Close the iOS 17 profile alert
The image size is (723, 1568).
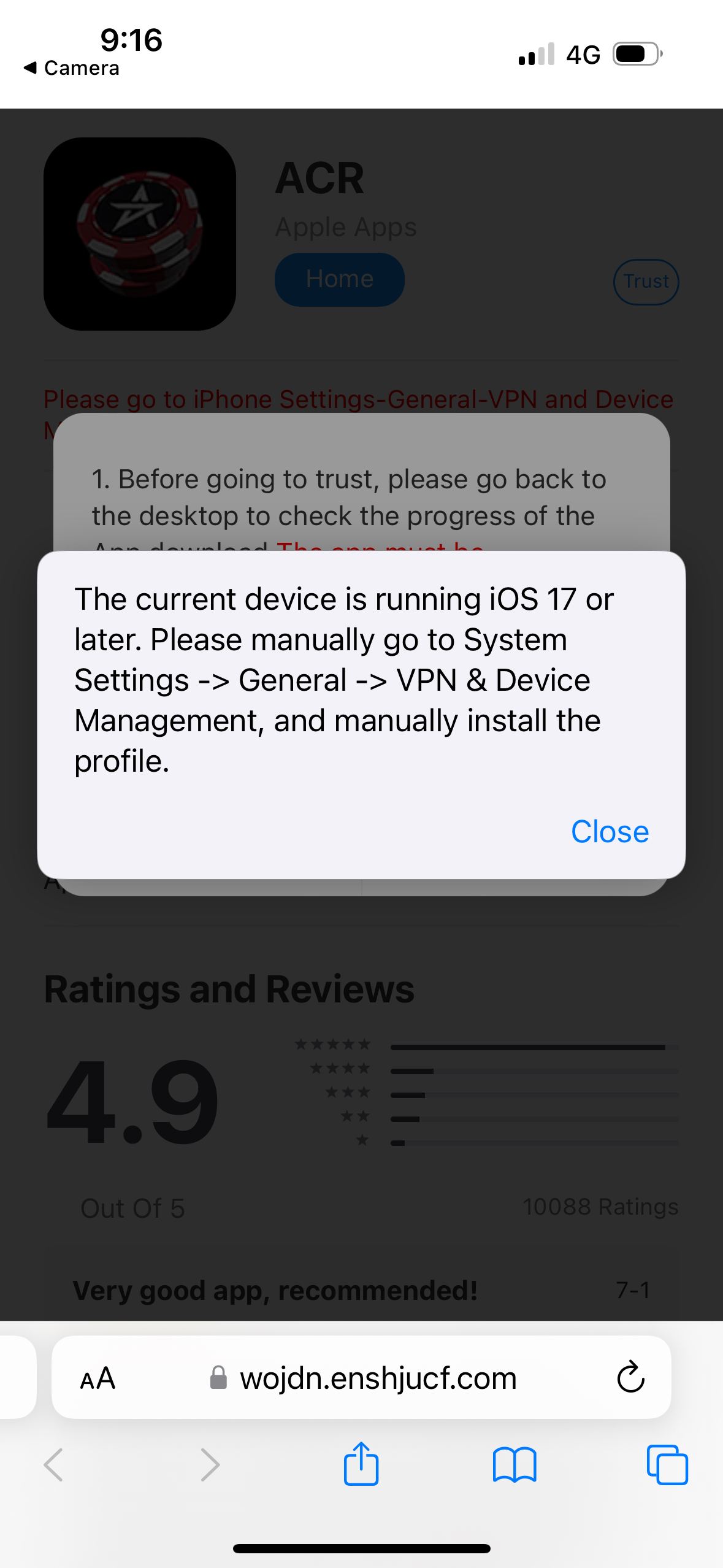pyautogui.click(x=610, y=832)
